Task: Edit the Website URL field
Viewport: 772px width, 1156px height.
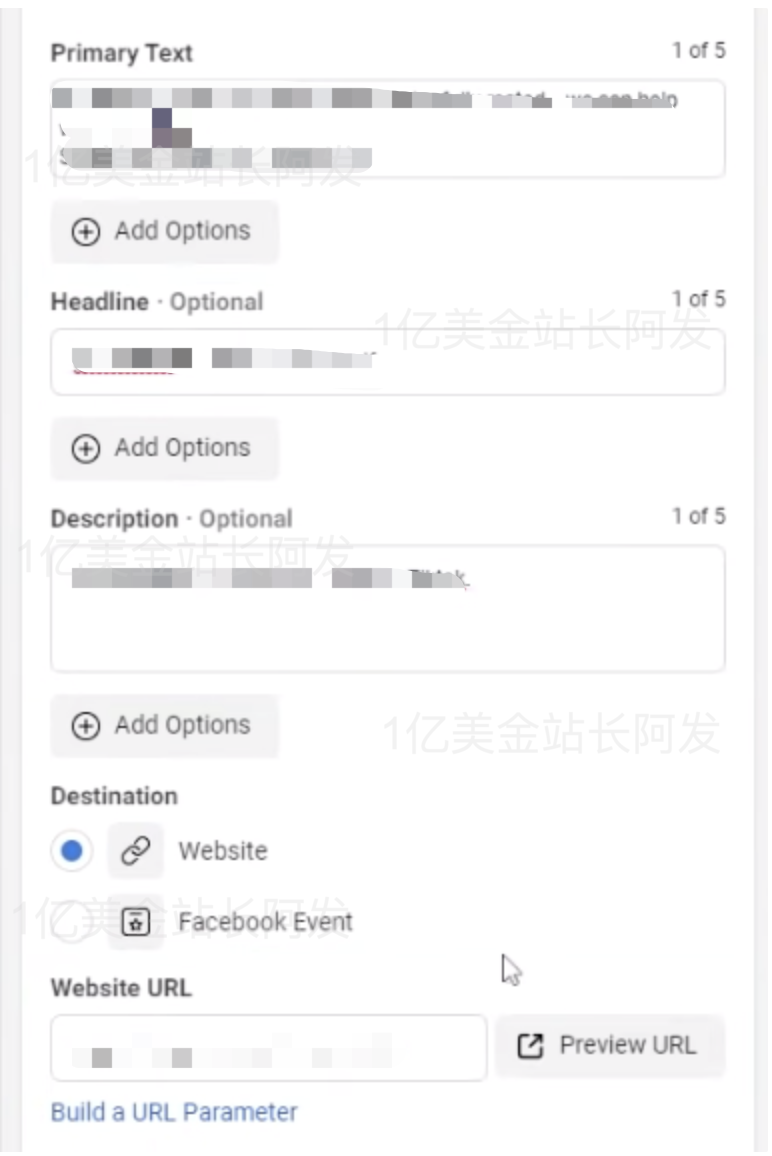Action: click(x=268, y=1048)
